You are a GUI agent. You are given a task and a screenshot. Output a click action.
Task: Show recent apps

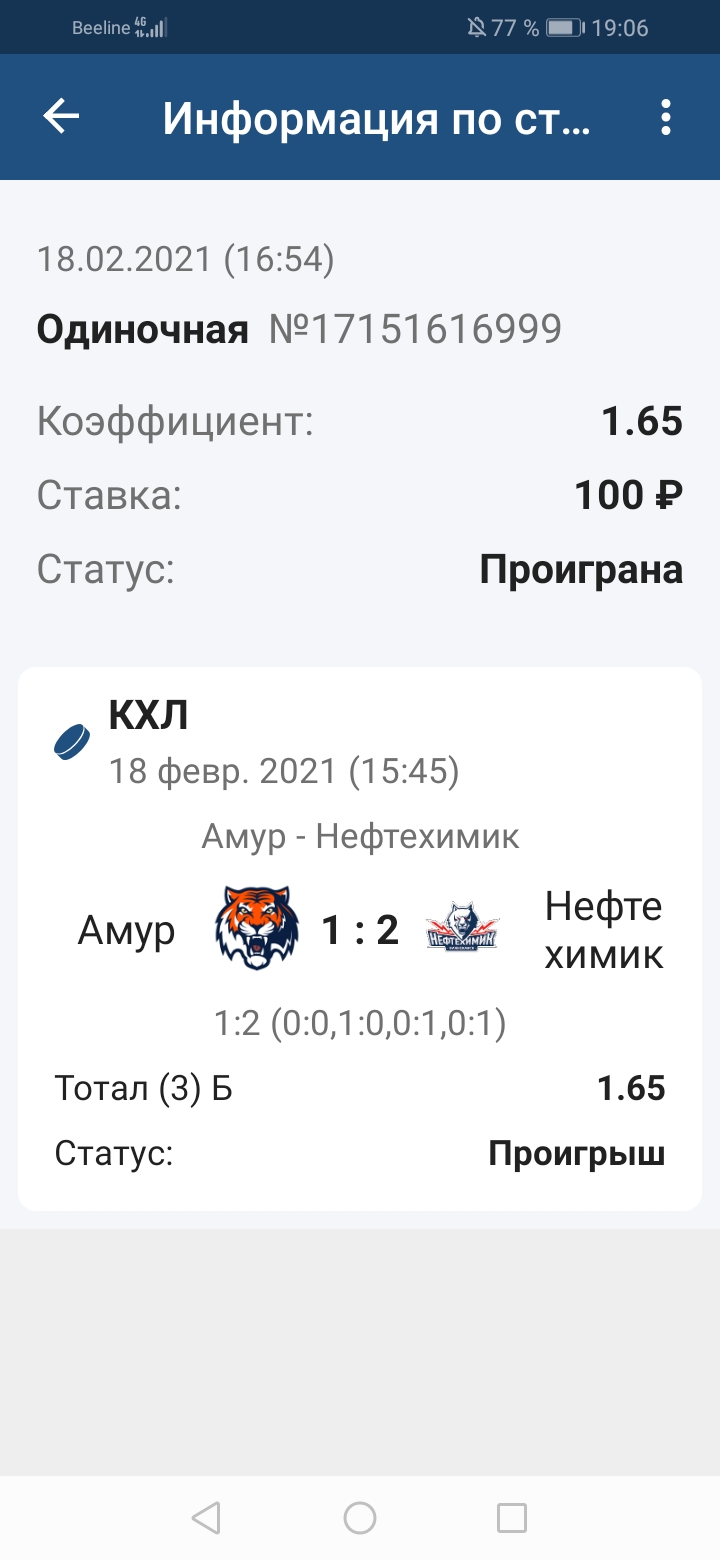pyautogui.click(x=512, y=1518)
